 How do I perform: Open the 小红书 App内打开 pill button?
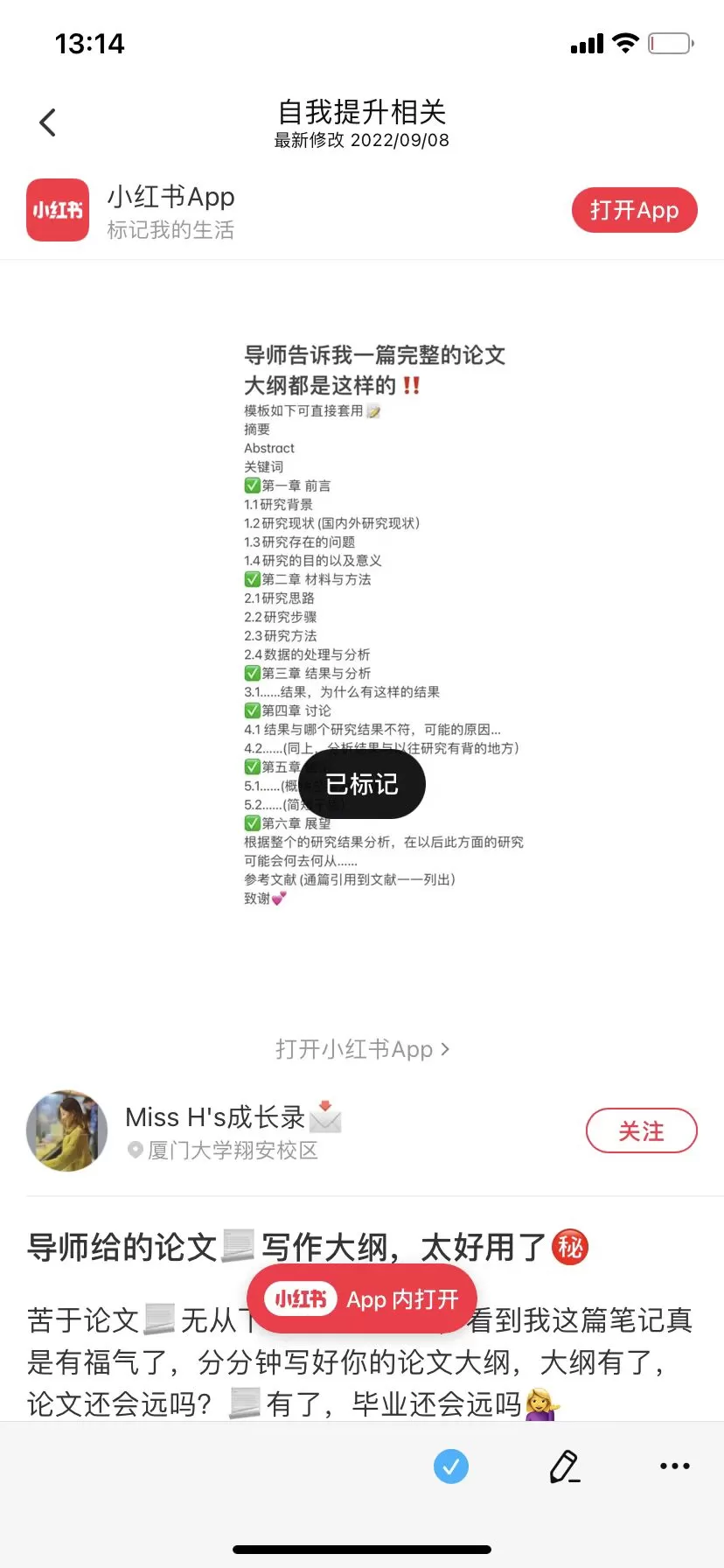click(362, 1298)
